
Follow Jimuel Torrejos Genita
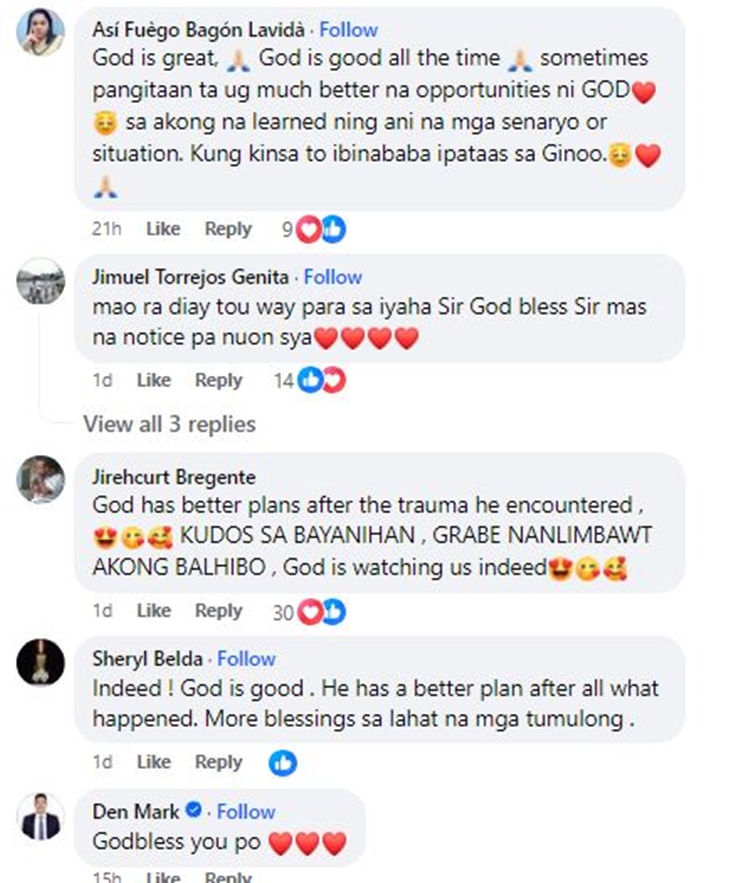click(x=333, y=277)
